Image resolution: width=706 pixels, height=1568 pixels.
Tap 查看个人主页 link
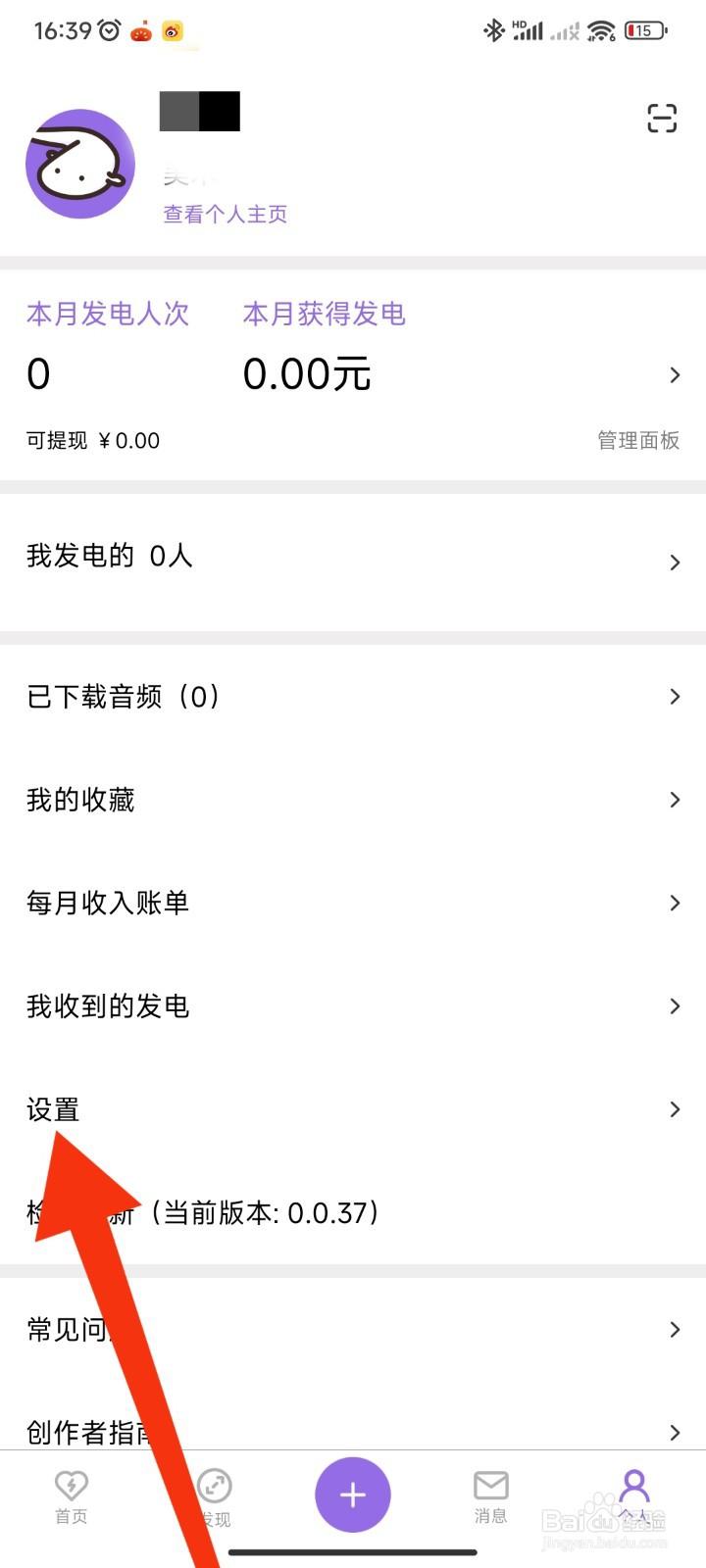coord(225,215)
